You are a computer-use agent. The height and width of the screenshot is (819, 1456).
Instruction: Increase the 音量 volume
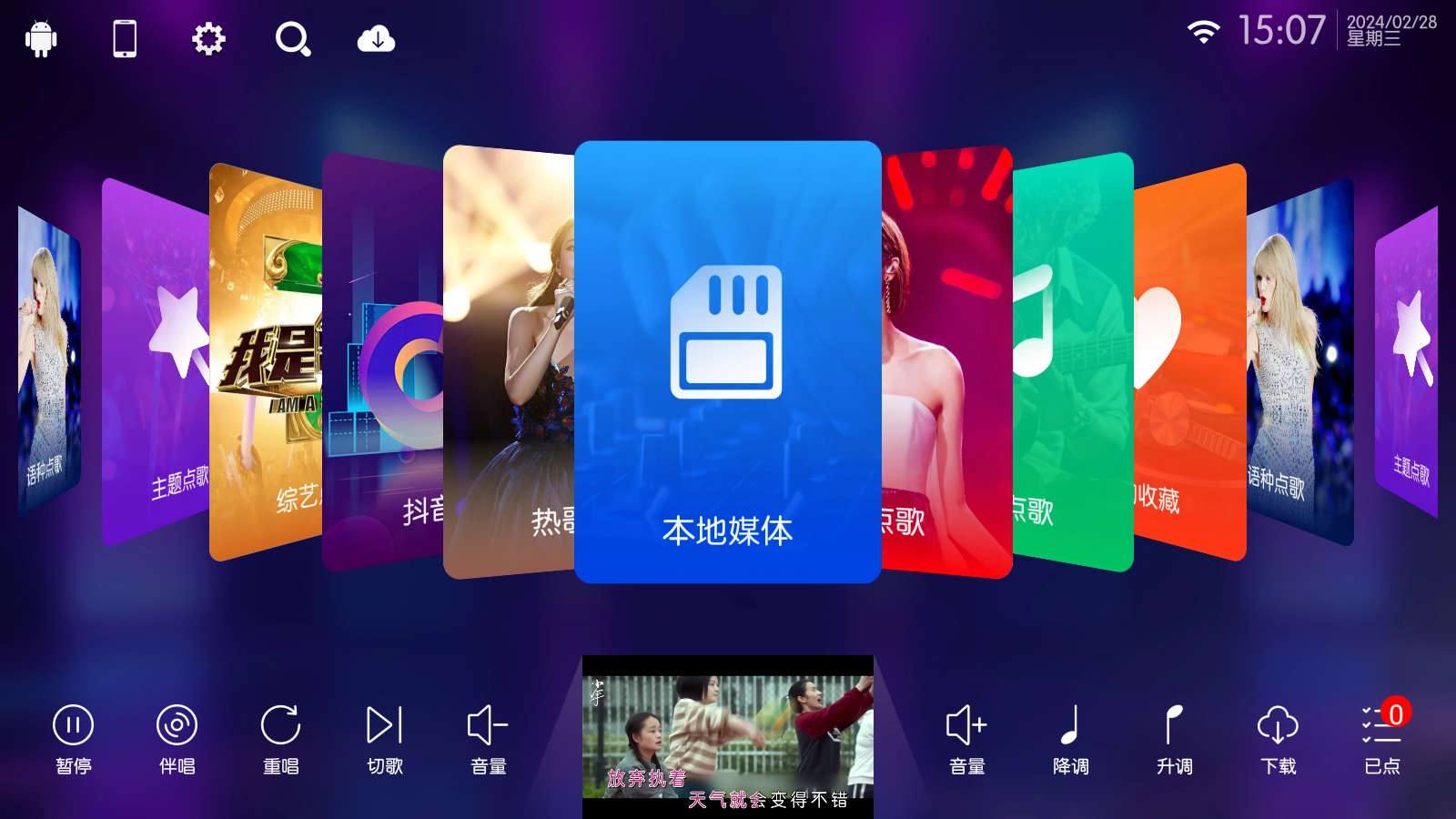(x=966, y=738)
